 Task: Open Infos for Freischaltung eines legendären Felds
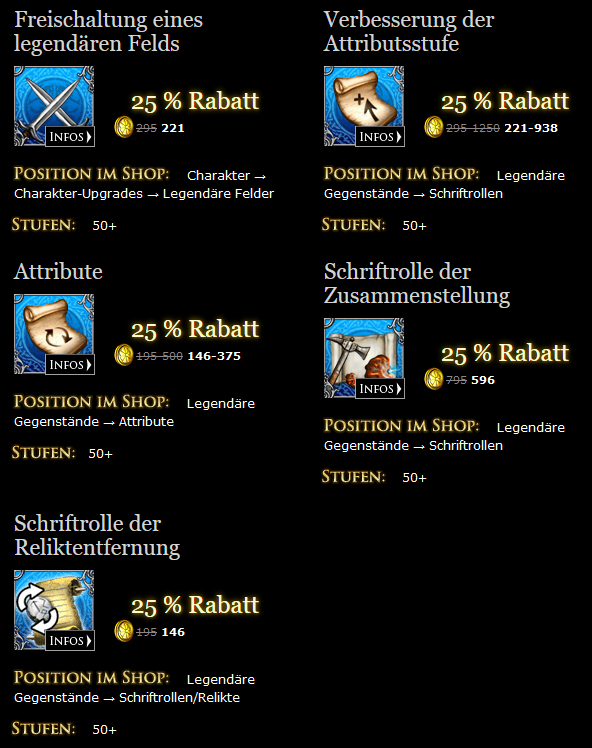point(70,137)
